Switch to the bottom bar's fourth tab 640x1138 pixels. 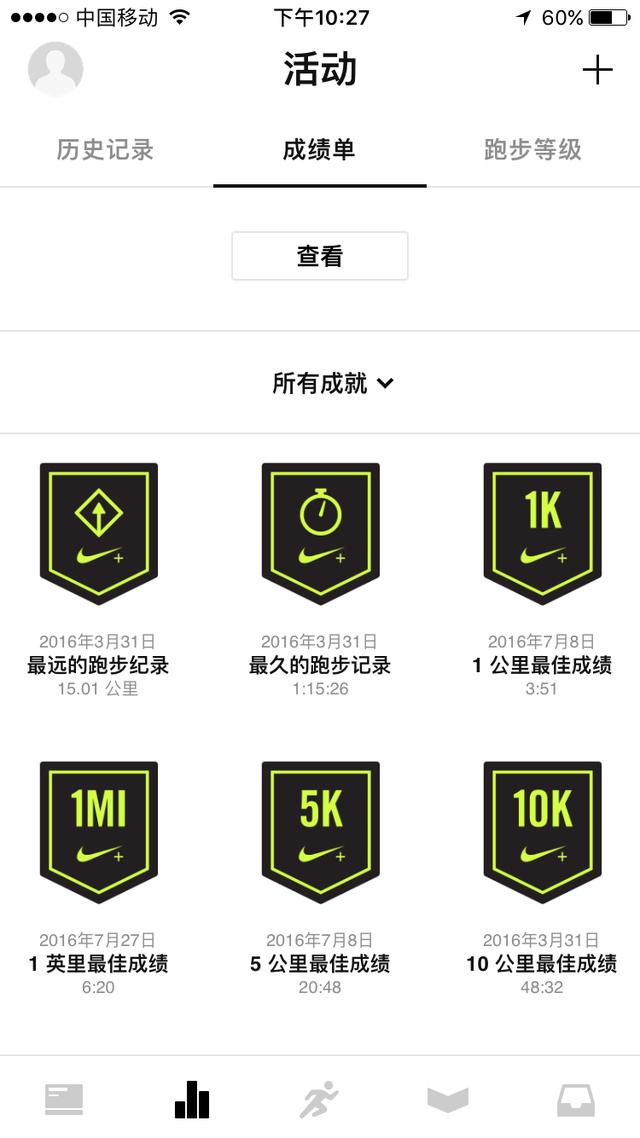448,1100
